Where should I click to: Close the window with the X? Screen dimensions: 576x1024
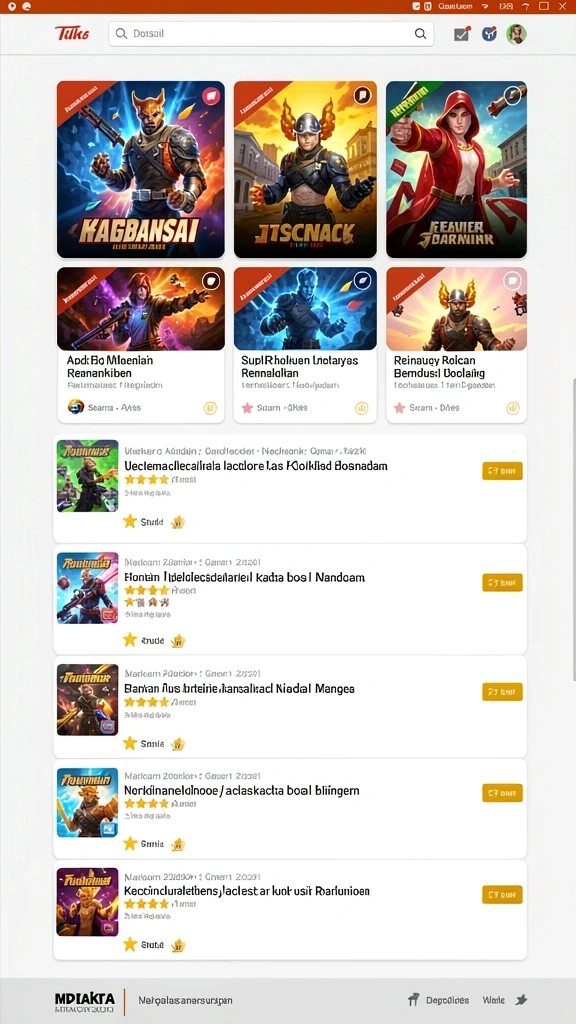[563, 6]
